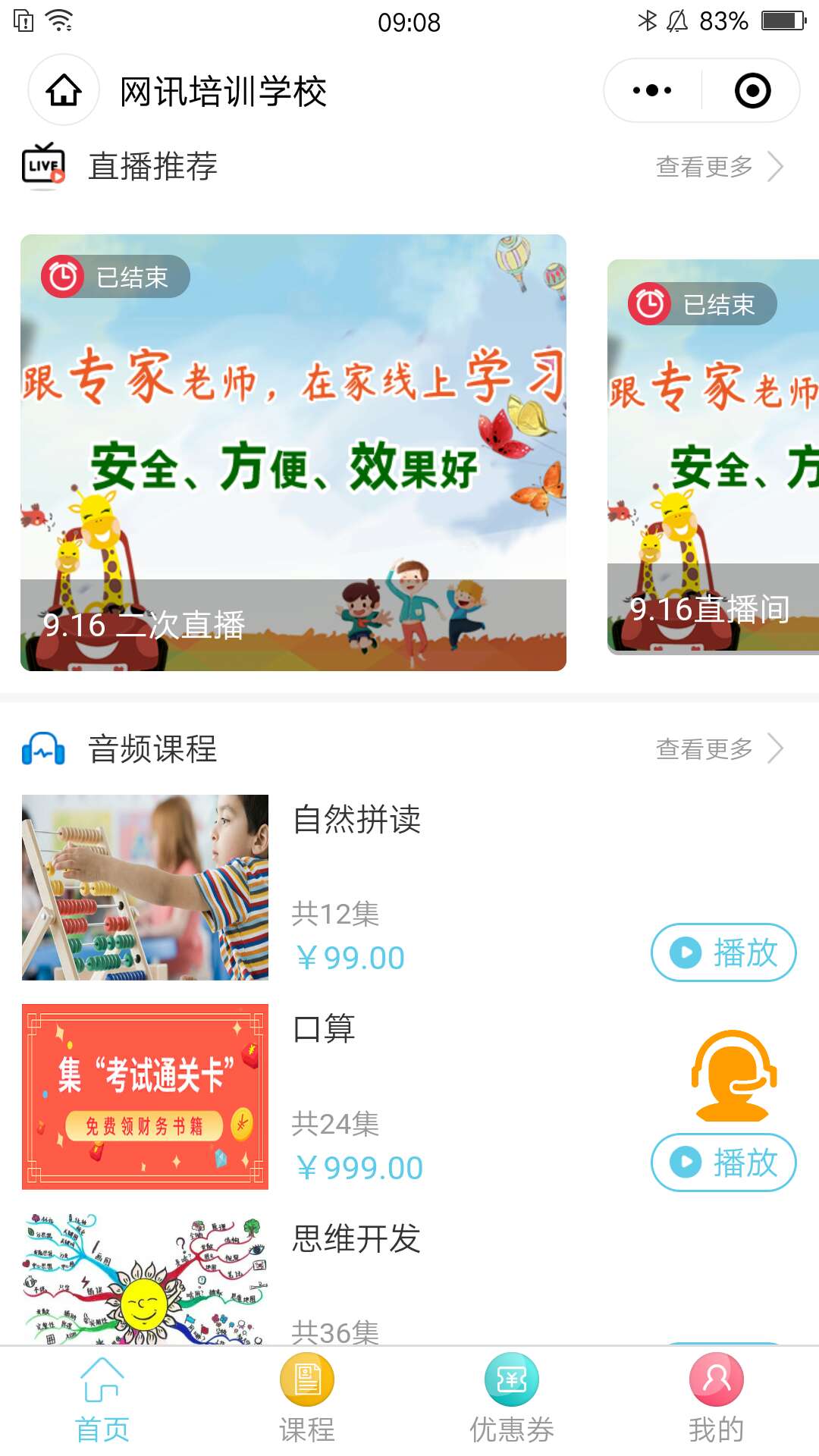The width and height of the screenshot is (819, 1456).
Task: Open the 口算 audio course
Action: click(x=325, y=1029)
